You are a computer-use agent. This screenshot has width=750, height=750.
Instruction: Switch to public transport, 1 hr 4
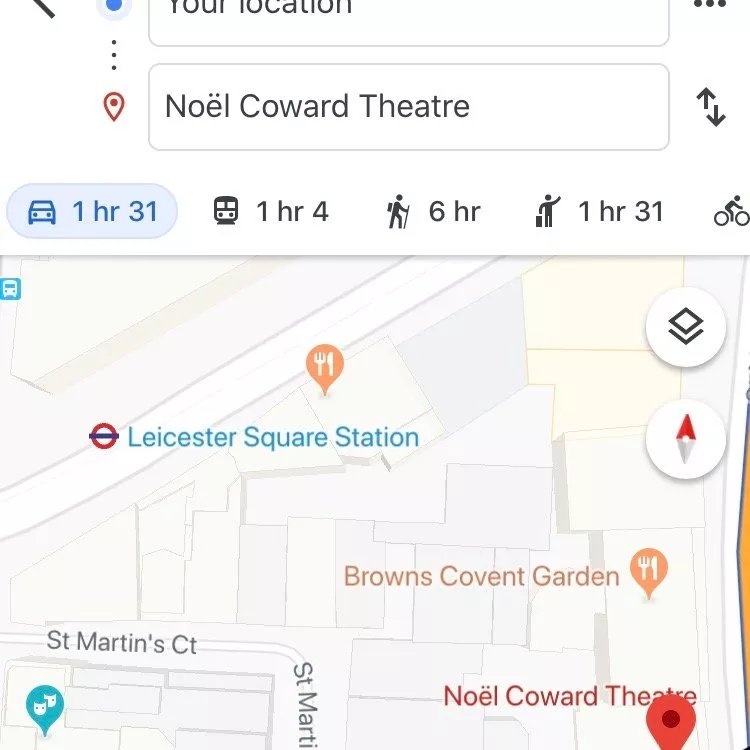(x=271, y=211)
